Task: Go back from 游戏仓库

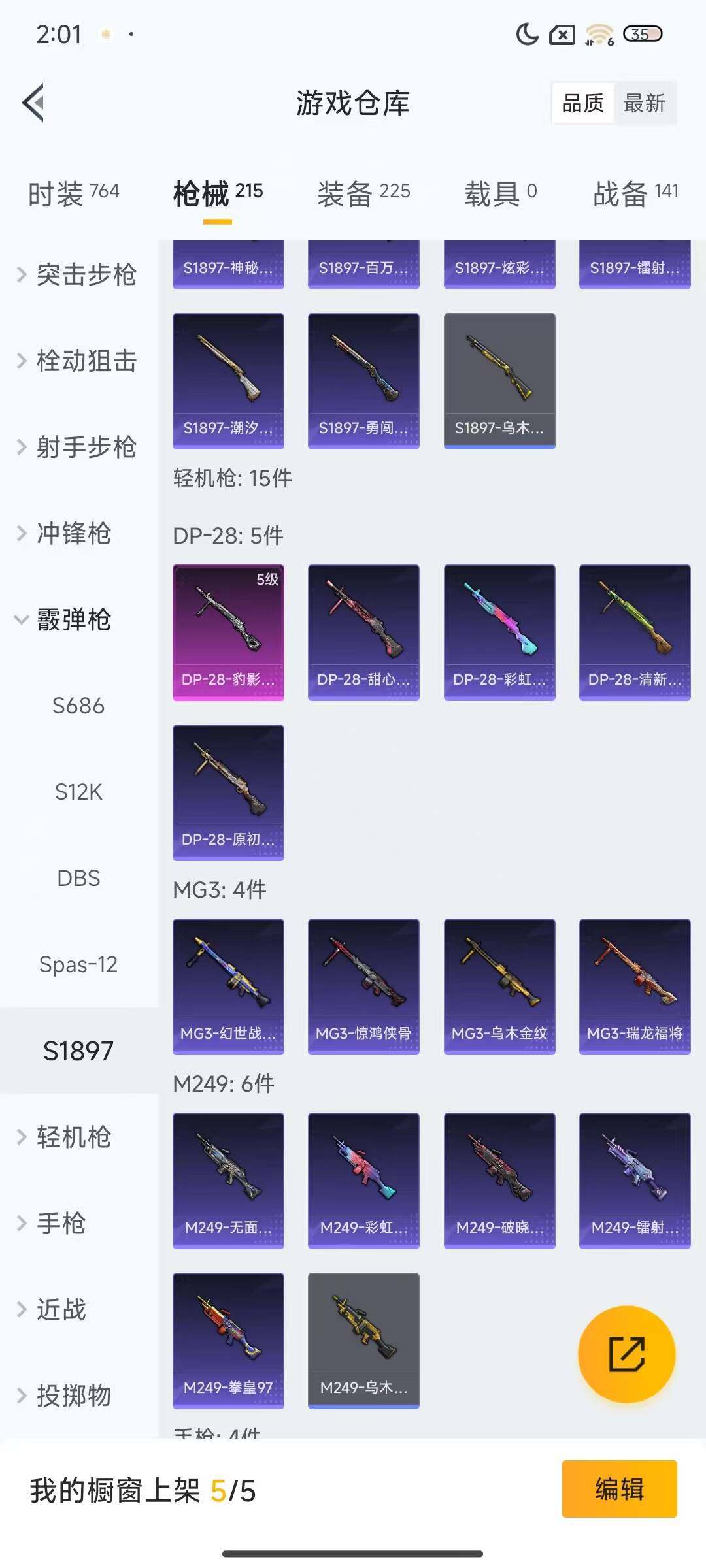Action: click(34, 103)
